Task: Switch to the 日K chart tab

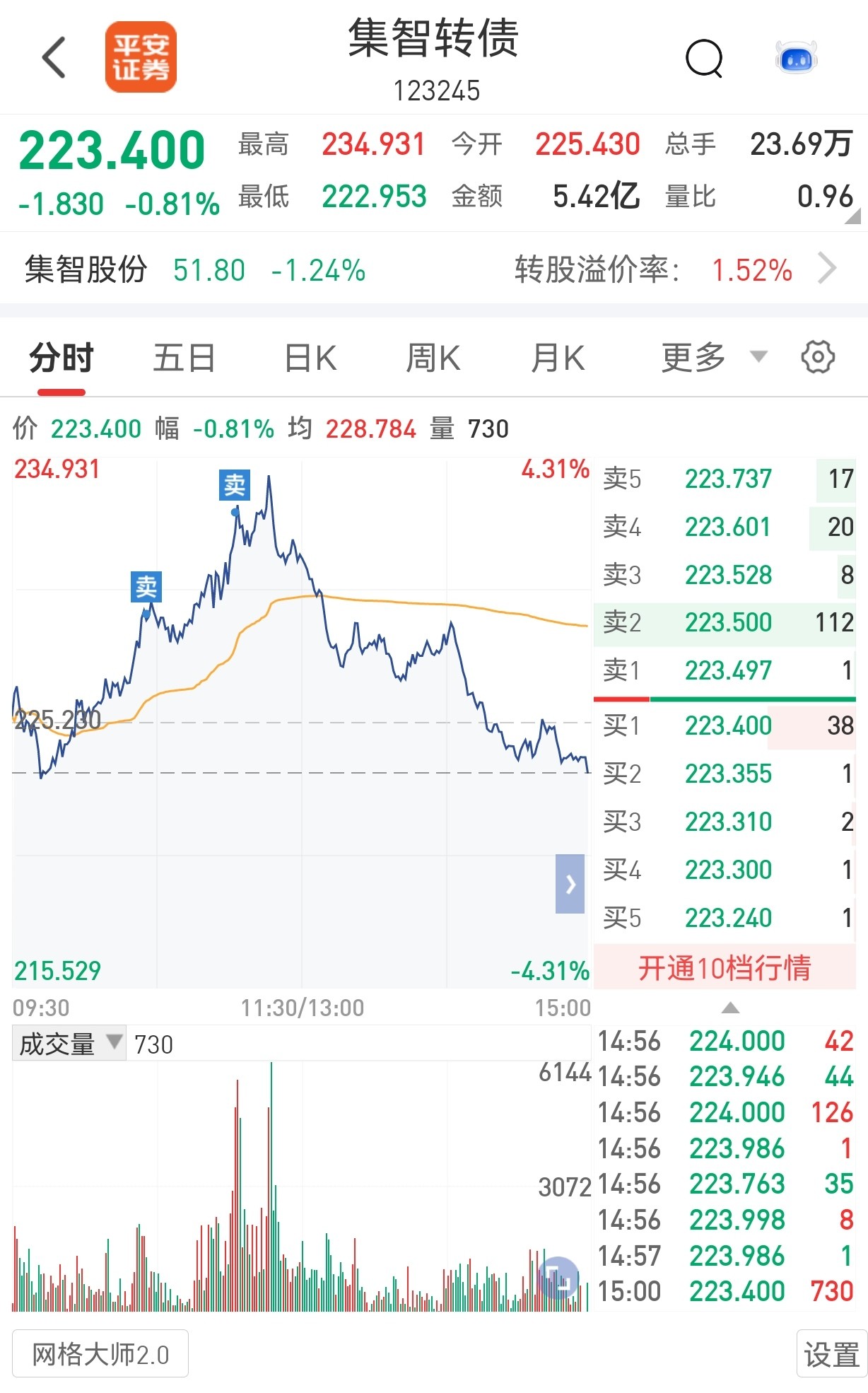Action: 310,358
